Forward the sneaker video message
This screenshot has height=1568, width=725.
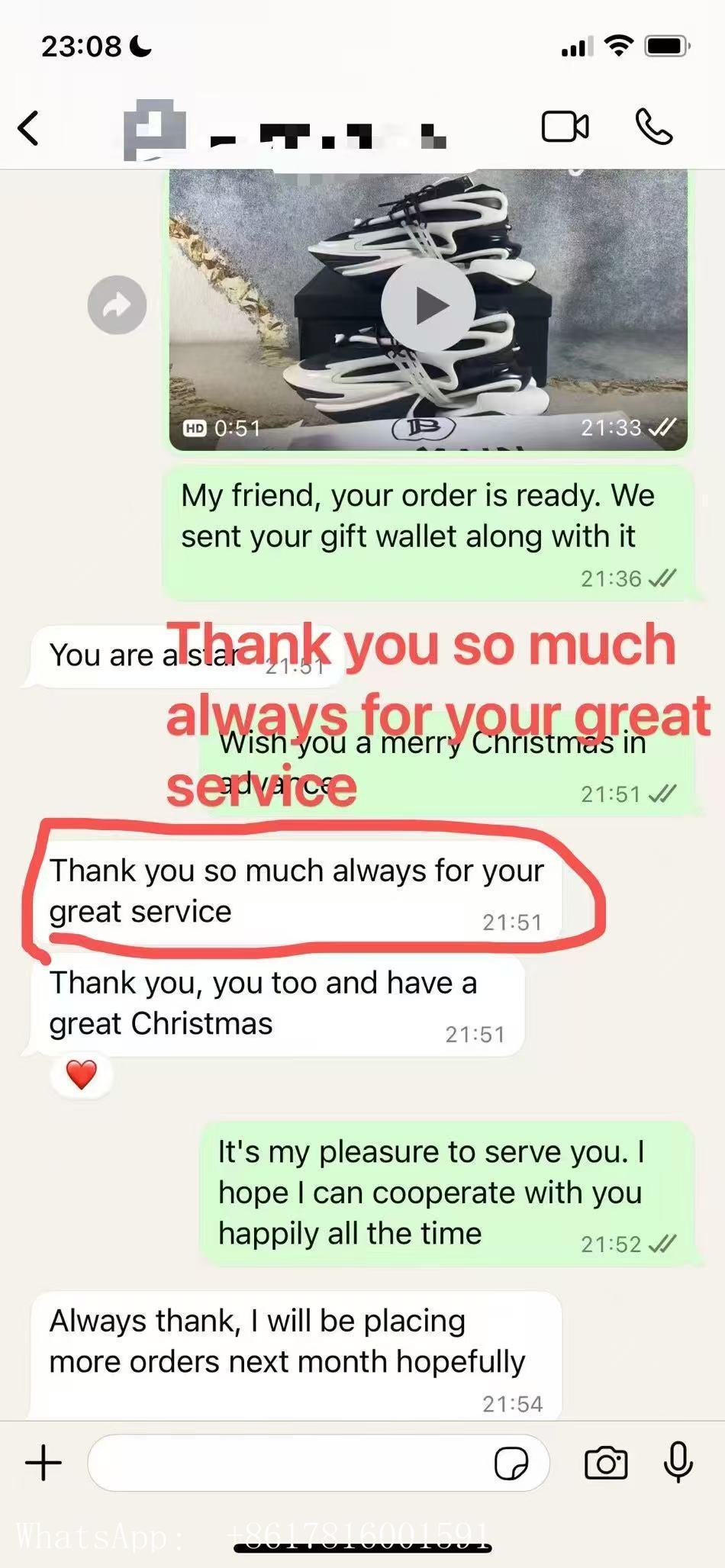click(117, 305)
